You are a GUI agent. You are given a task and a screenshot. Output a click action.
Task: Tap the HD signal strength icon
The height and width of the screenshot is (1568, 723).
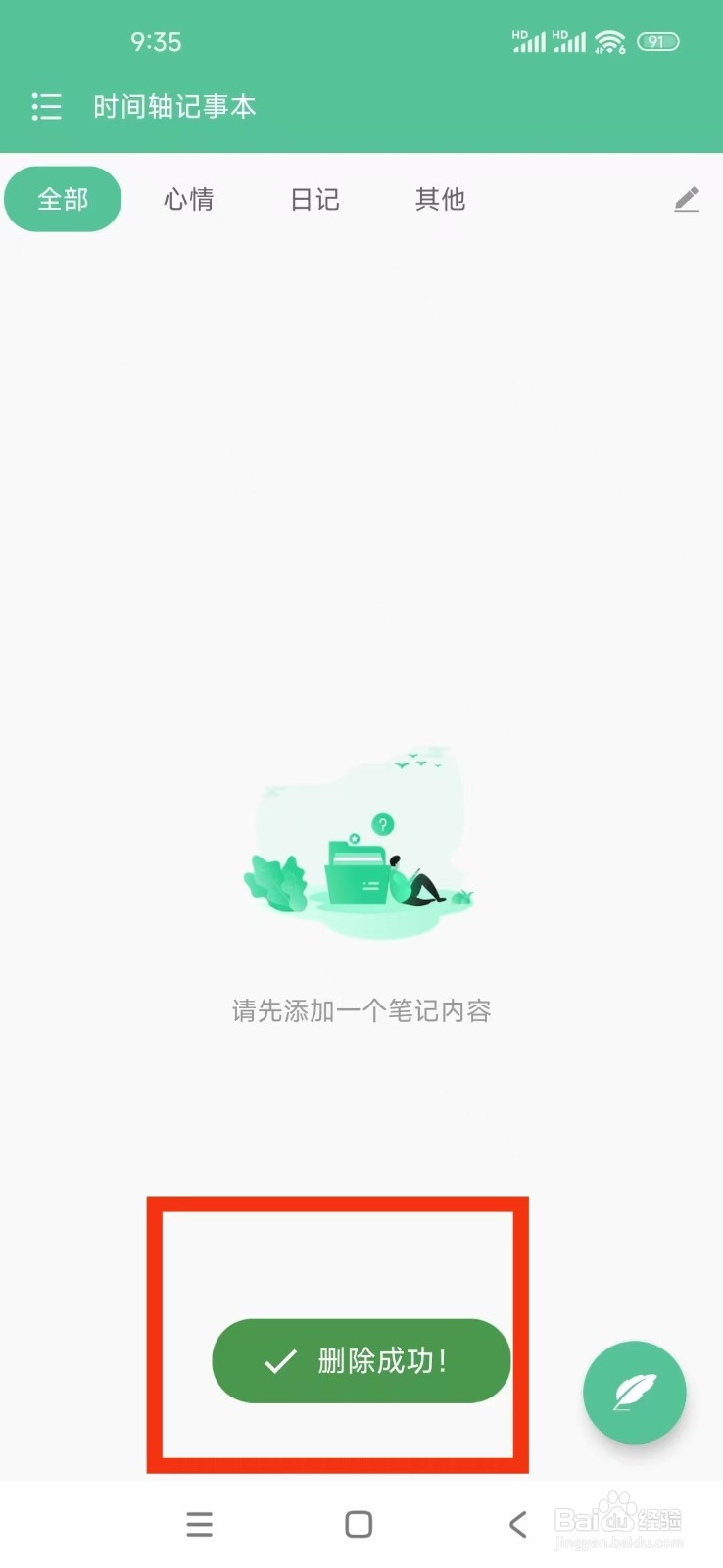pos(529,41)
